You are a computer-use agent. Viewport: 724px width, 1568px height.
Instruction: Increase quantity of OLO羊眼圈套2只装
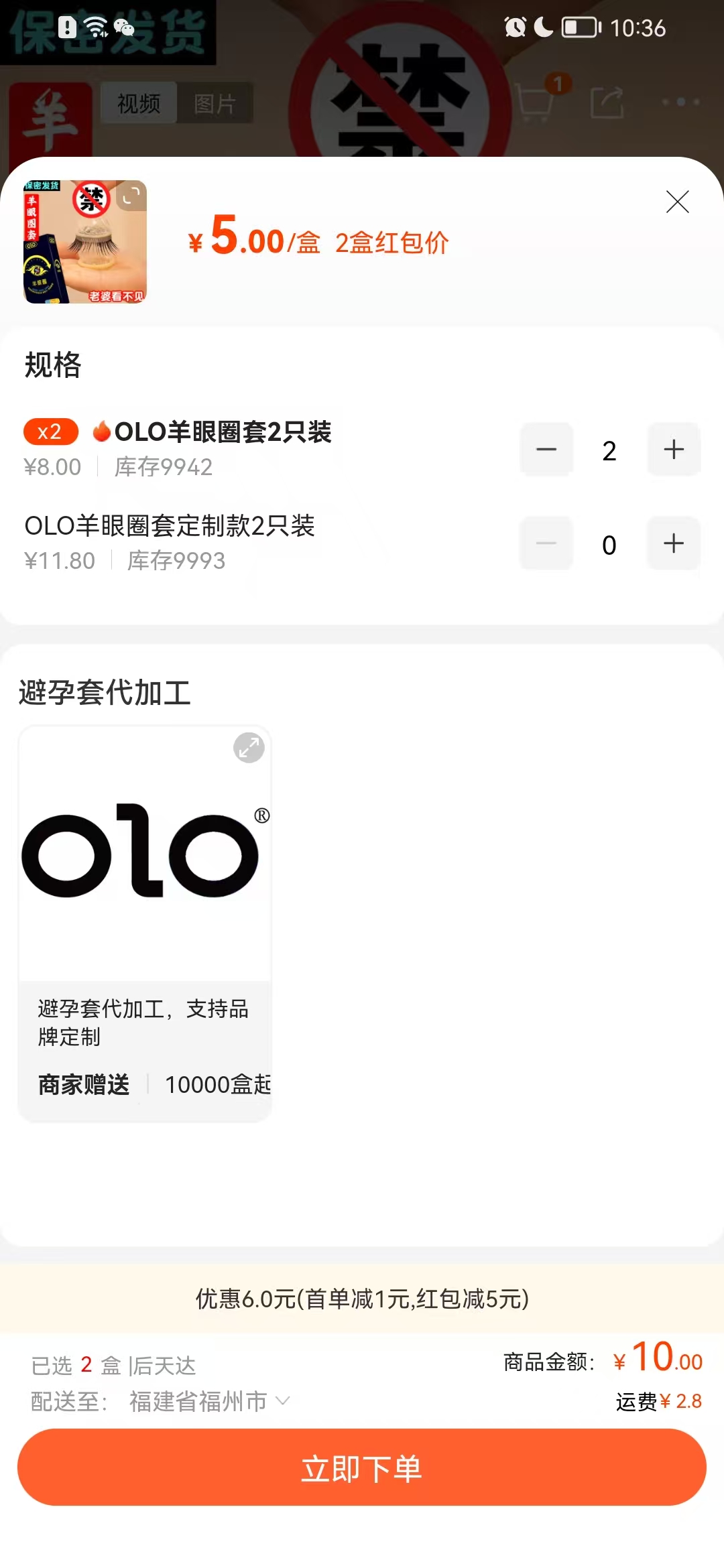click(x=673, y=450)
